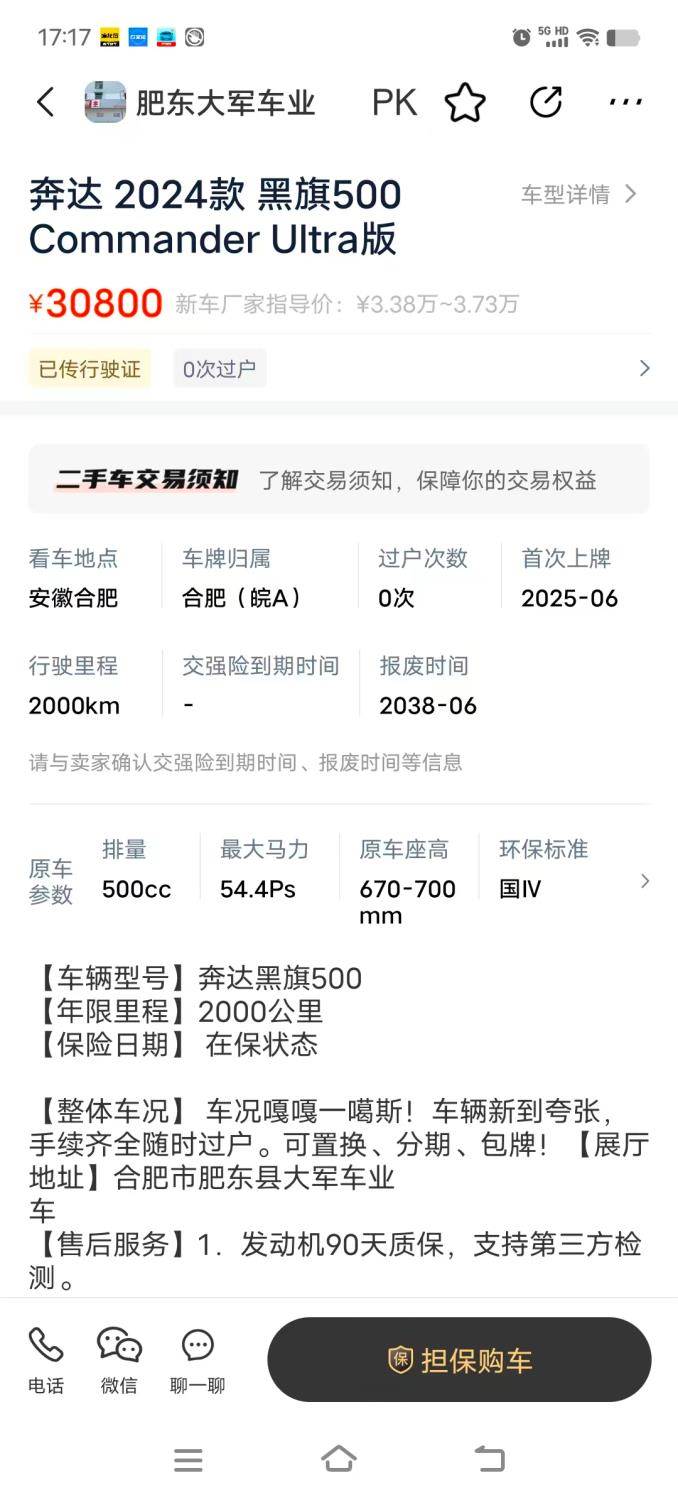The image size is (678, 1500).
Task: Open the 肥东大军车业 dealer page
Action: pyautogui.click(x=200, y=102)
